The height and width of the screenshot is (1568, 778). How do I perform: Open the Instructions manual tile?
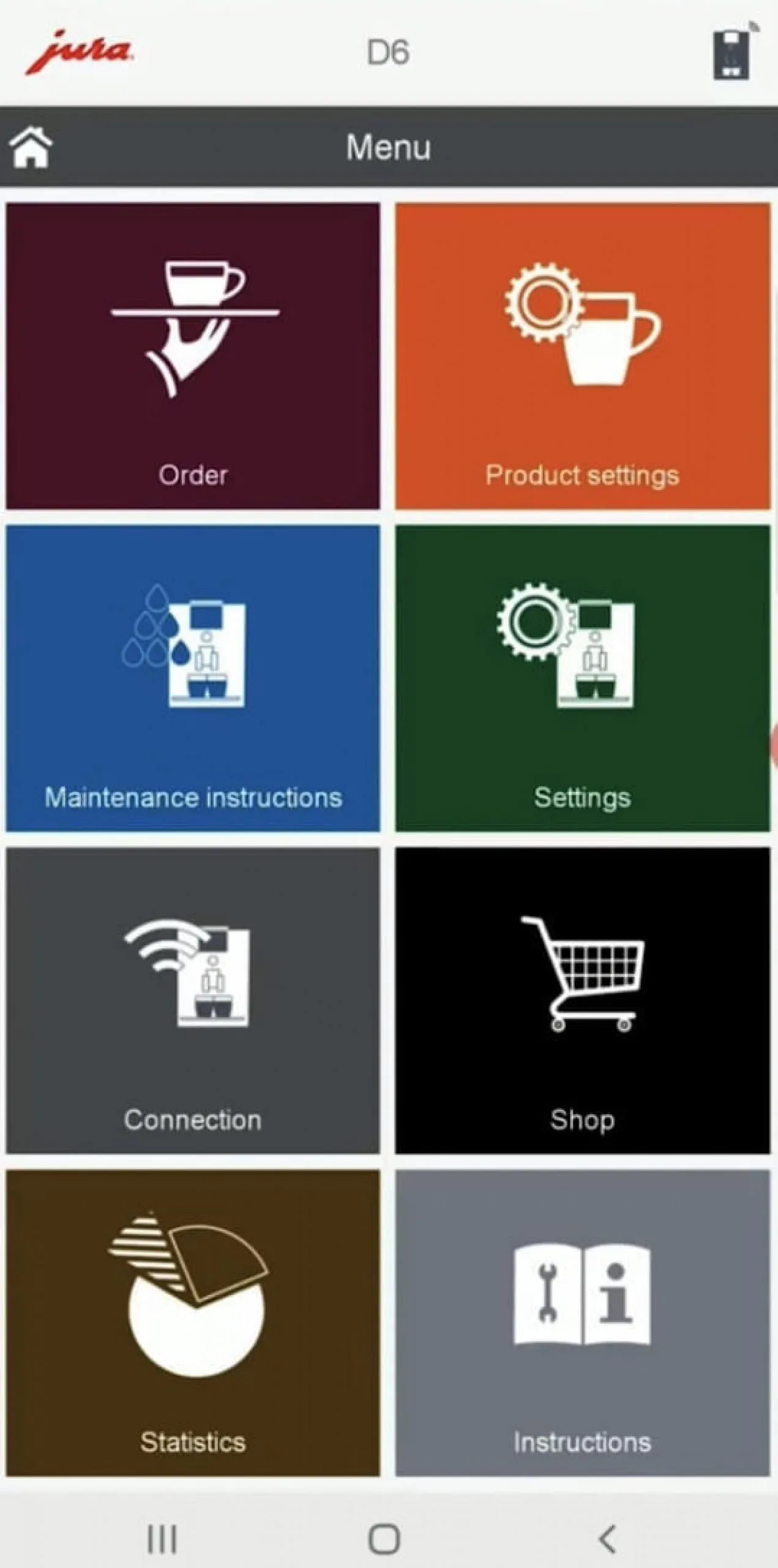coord(582,1323)
